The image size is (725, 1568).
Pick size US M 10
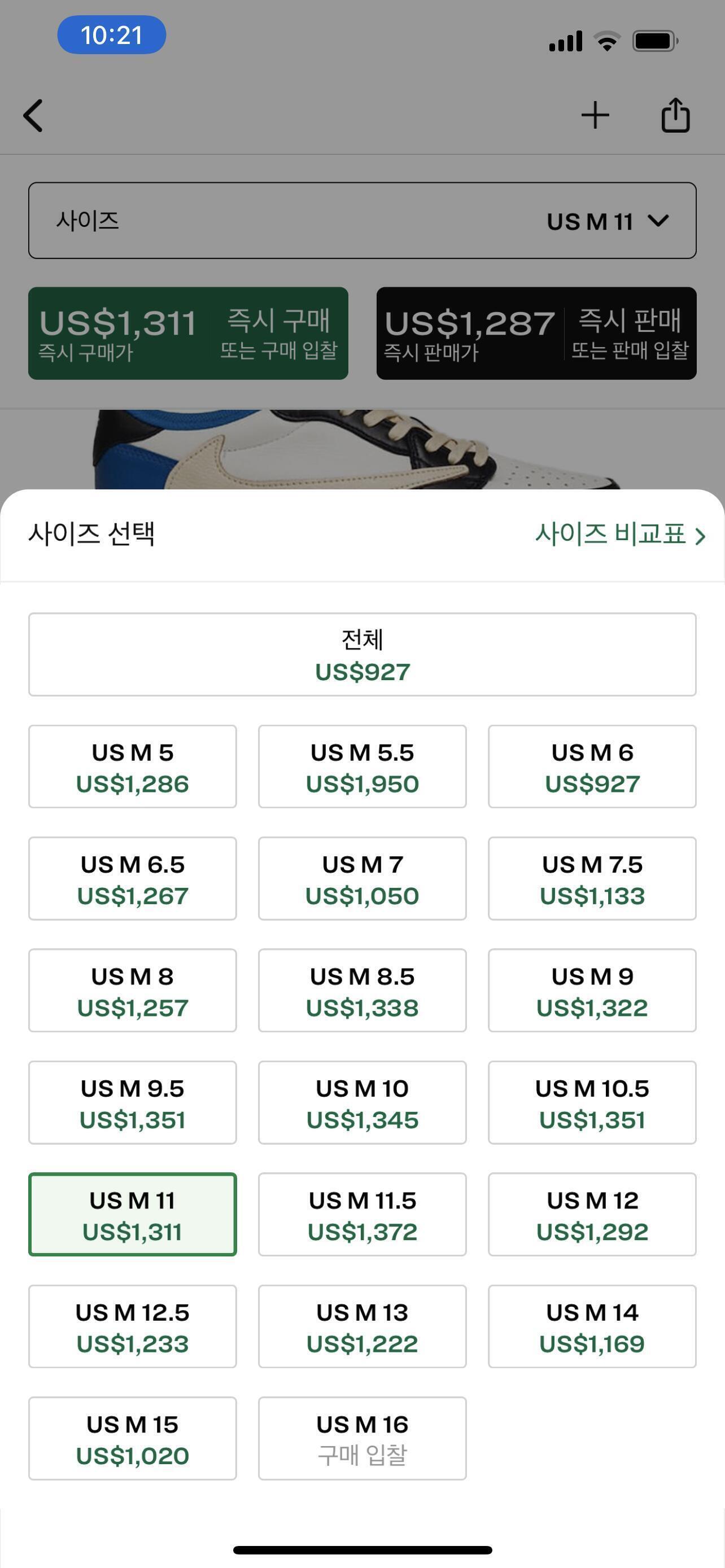[x=362, y=1102]
